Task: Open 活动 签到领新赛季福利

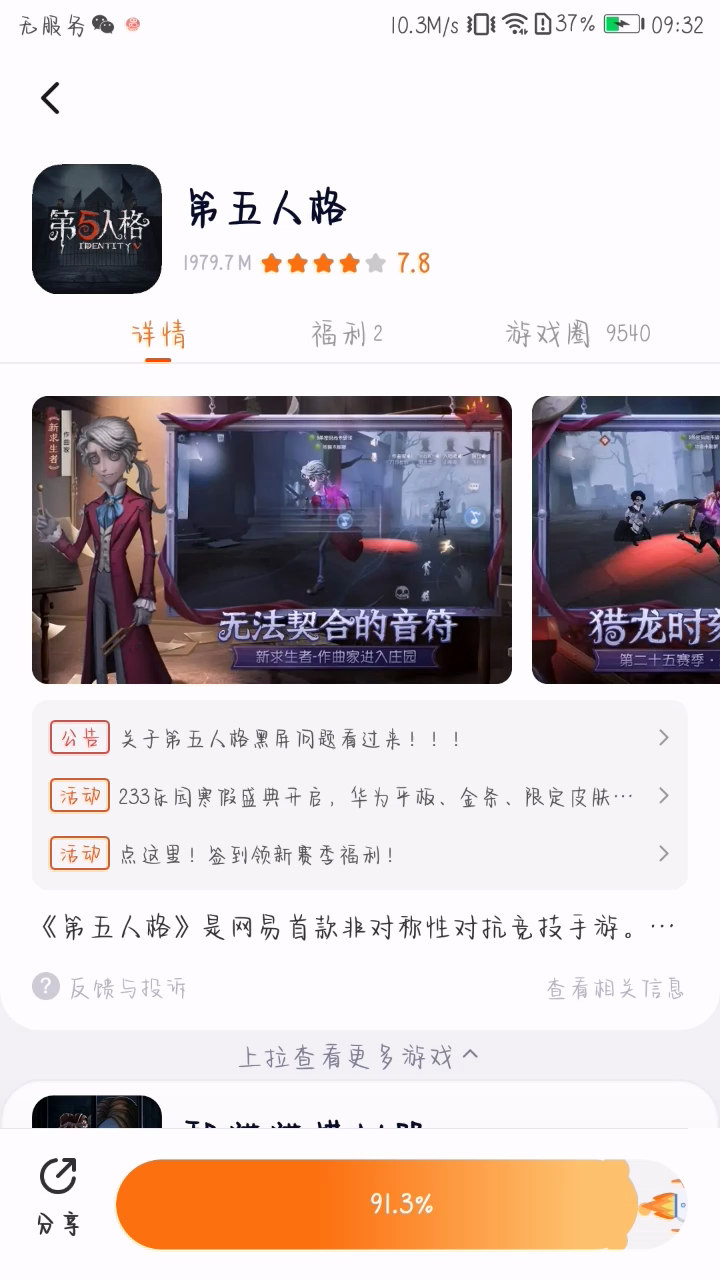Action: click(360, 854)
